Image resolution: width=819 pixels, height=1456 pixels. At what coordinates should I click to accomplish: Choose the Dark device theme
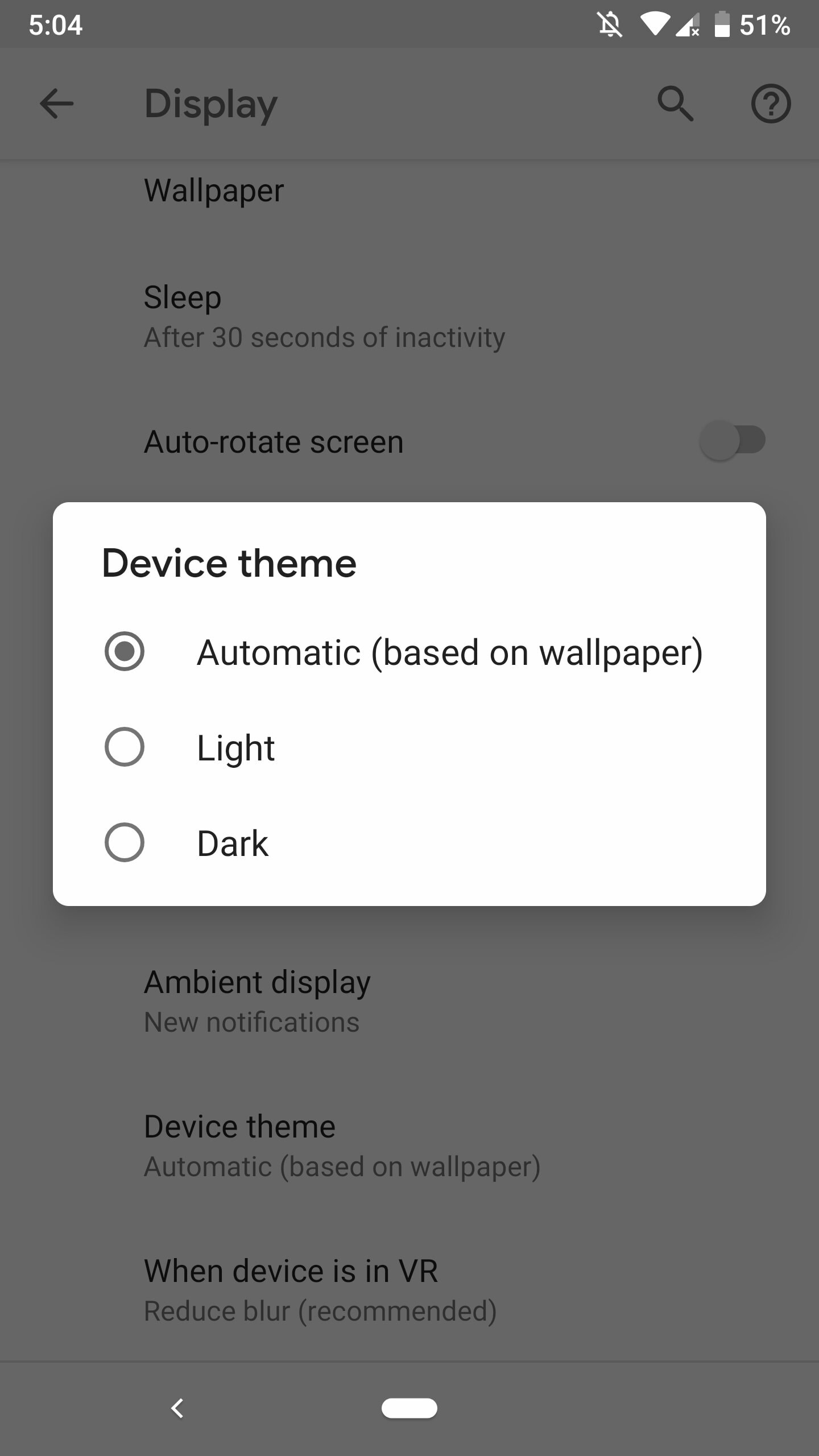[x=409, y=843]
